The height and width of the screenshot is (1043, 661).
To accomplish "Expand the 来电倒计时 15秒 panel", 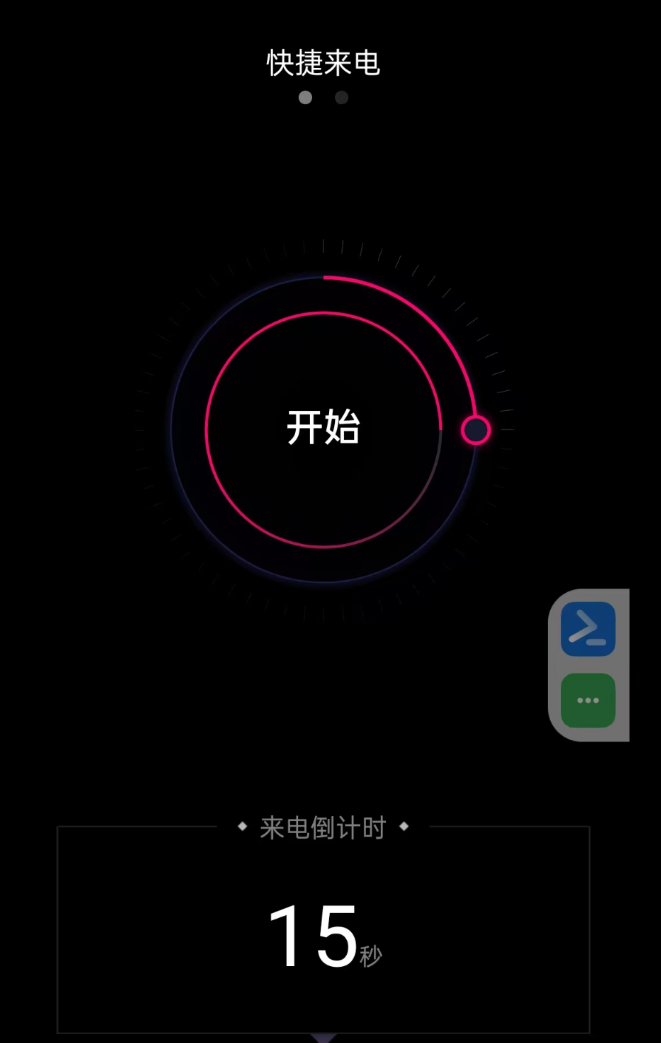I will click(323, 930).
